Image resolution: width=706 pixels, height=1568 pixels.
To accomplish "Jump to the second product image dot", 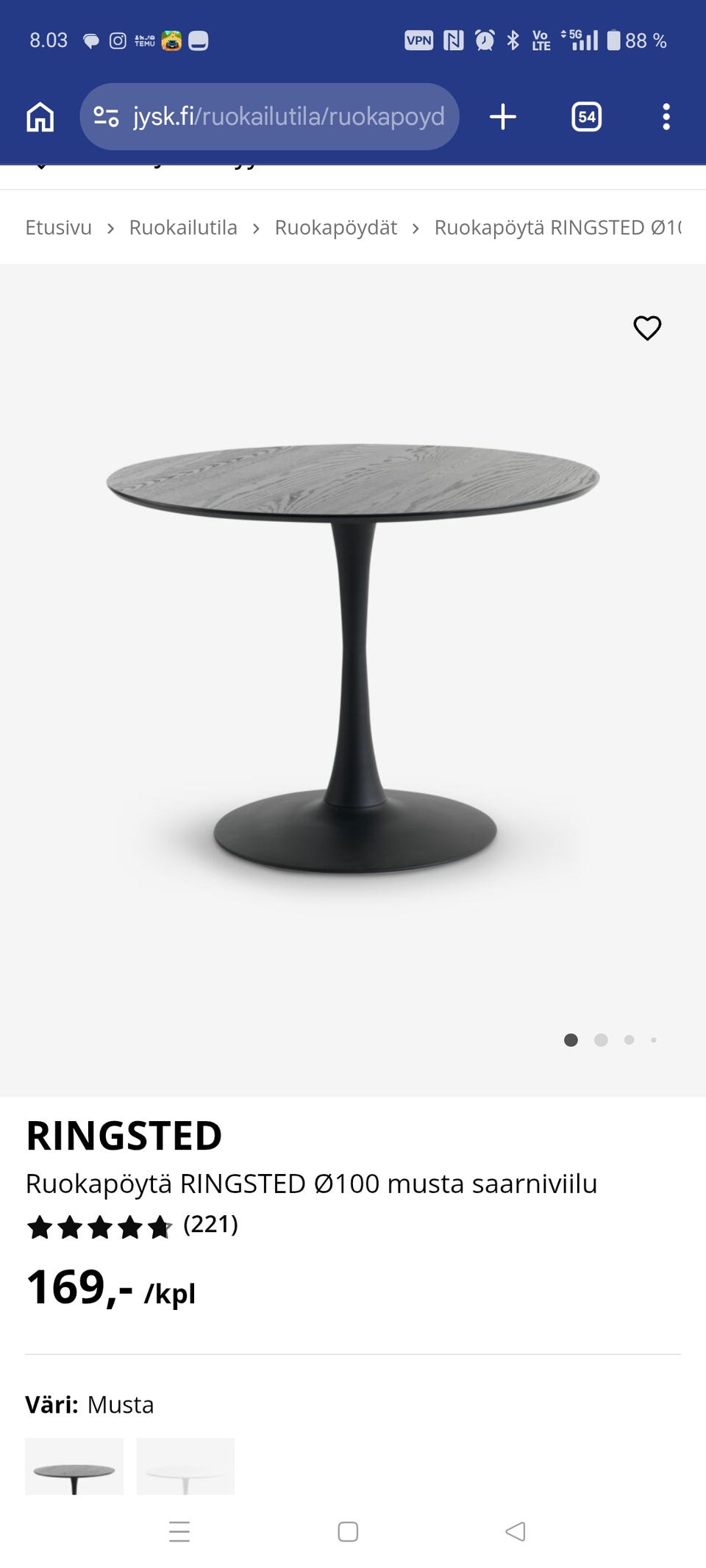I will (601, 1040).
